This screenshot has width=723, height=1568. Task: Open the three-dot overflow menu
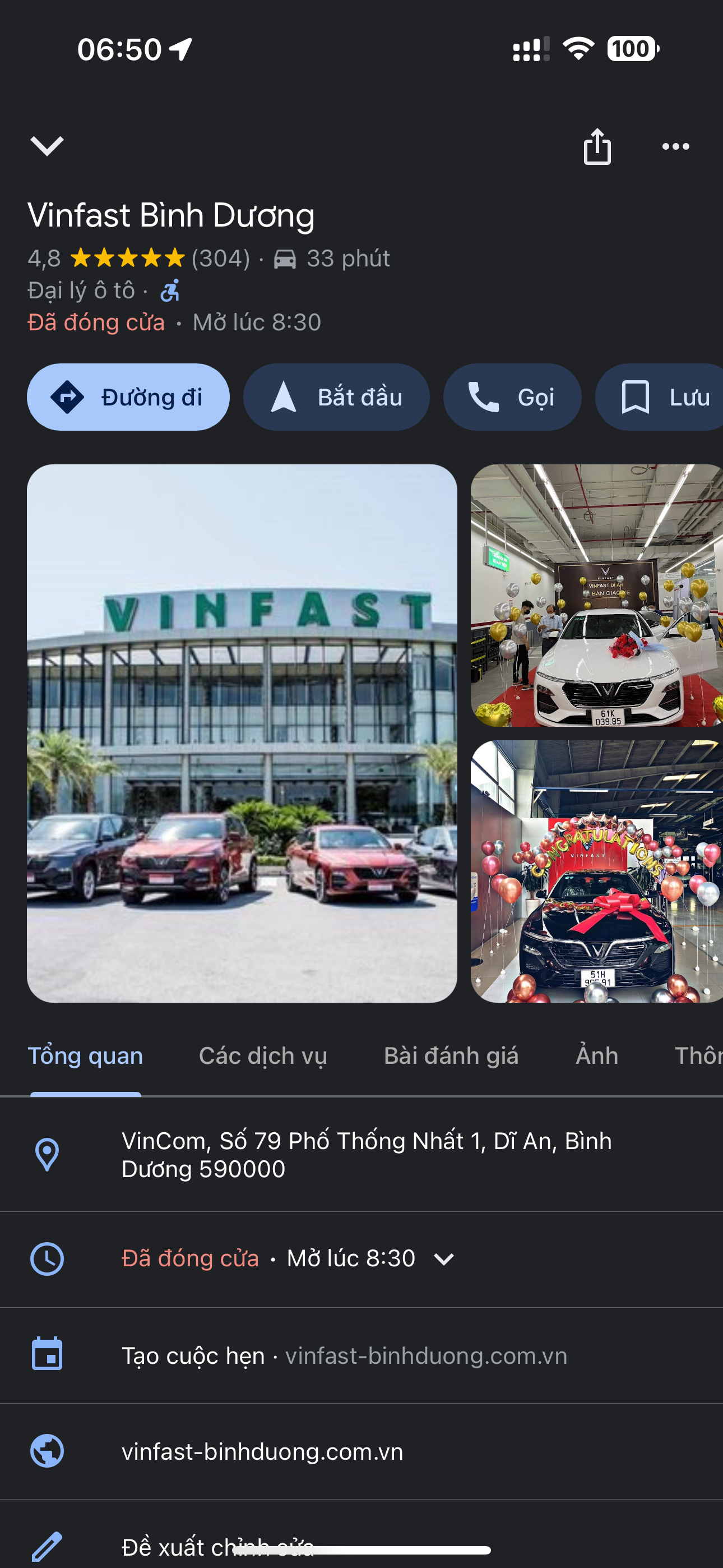pyautogui.click(x=675, y=147)
